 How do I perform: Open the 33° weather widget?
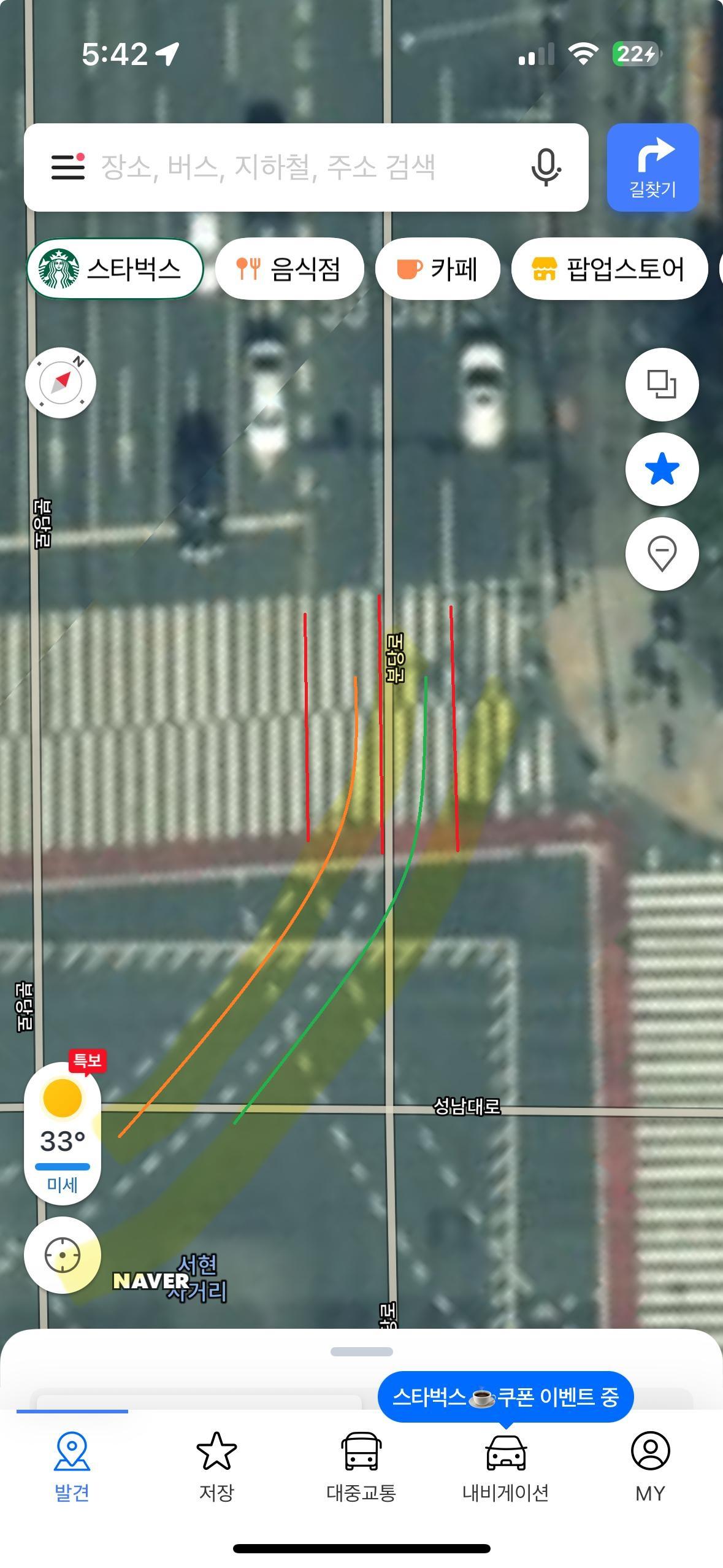click(63, 1134)
